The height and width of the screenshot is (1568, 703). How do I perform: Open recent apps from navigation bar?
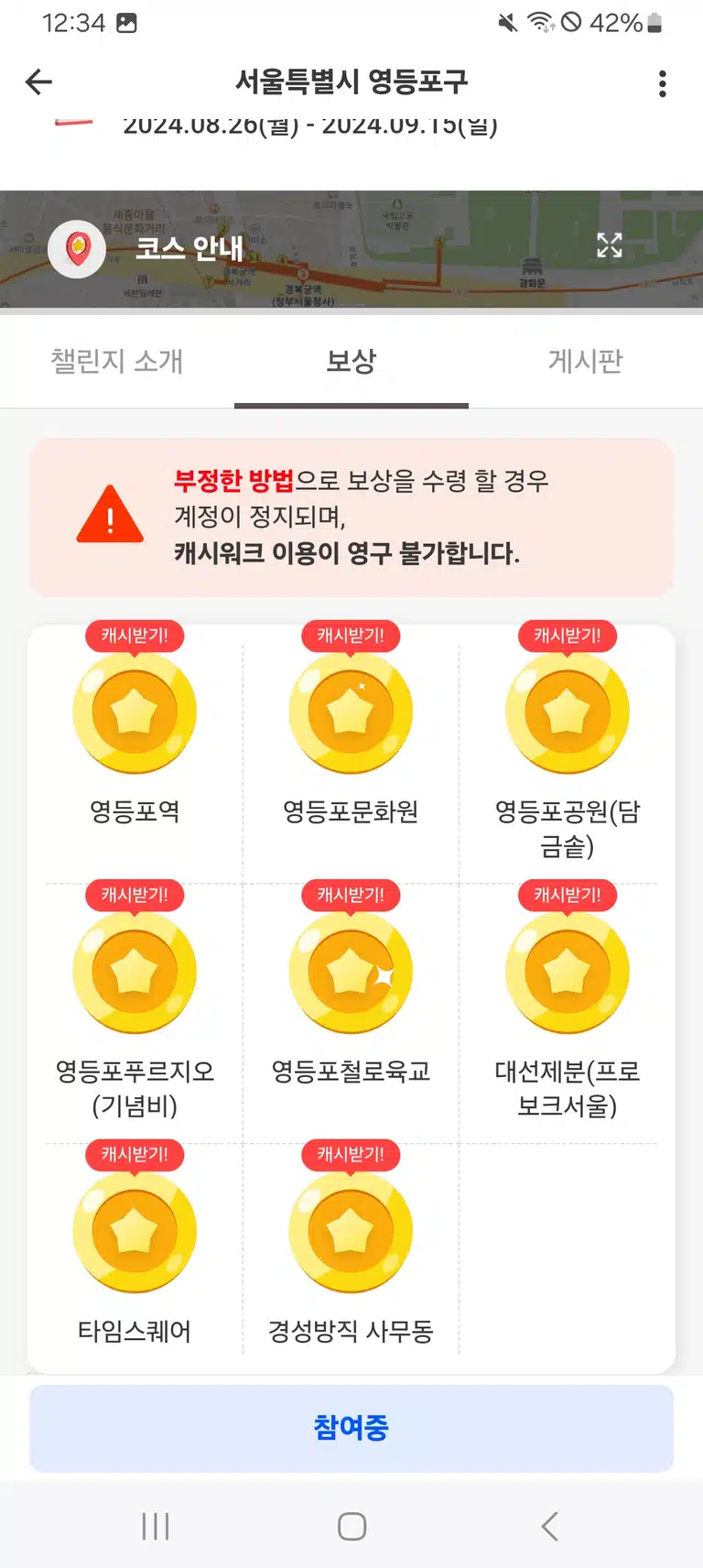156,1526
